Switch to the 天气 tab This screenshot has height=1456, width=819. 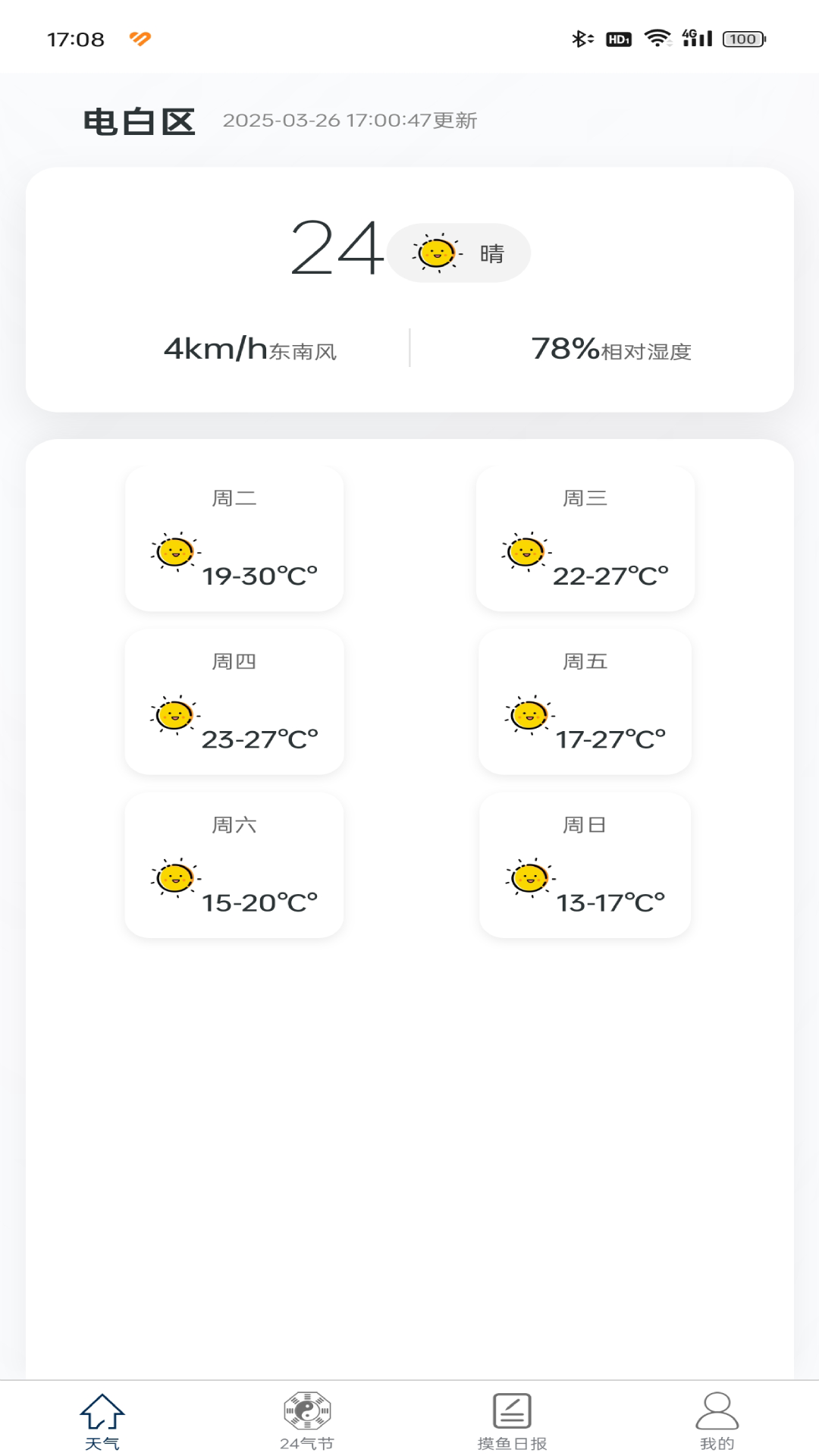coord(102,1420)
